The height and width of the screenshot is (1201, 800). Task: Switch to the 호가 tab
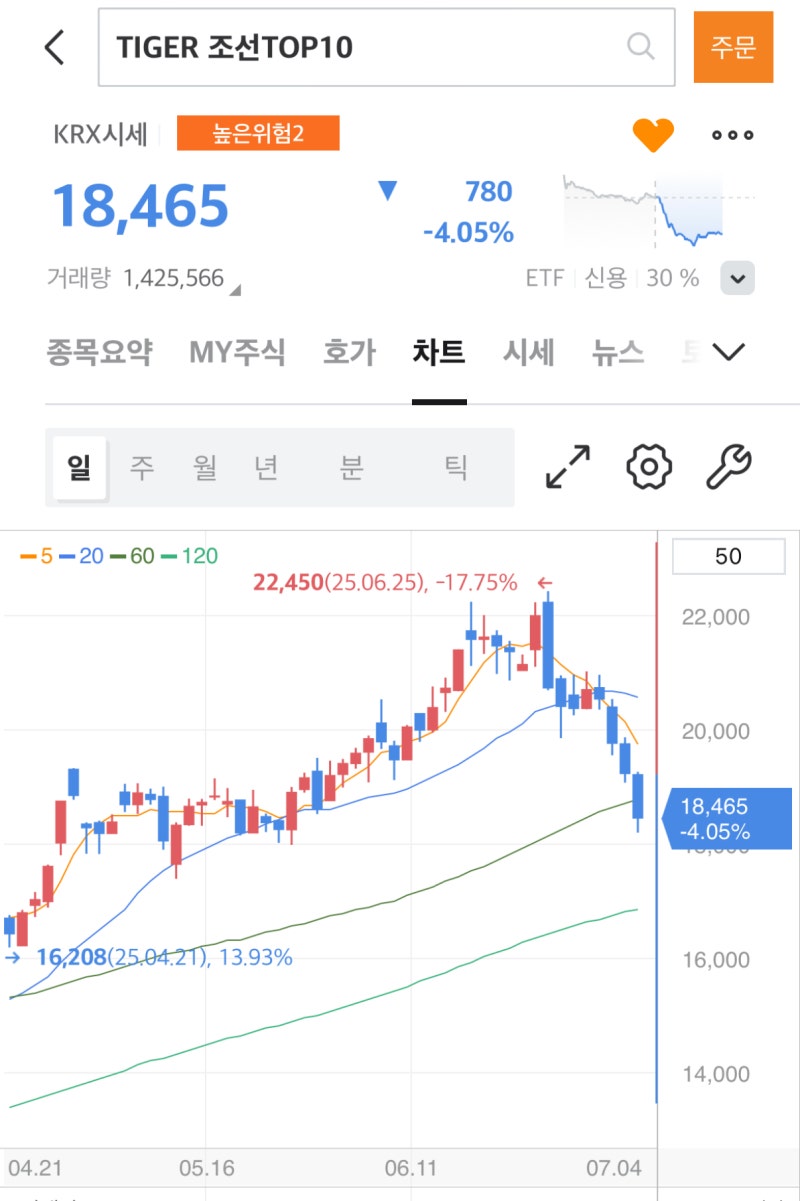348,351
